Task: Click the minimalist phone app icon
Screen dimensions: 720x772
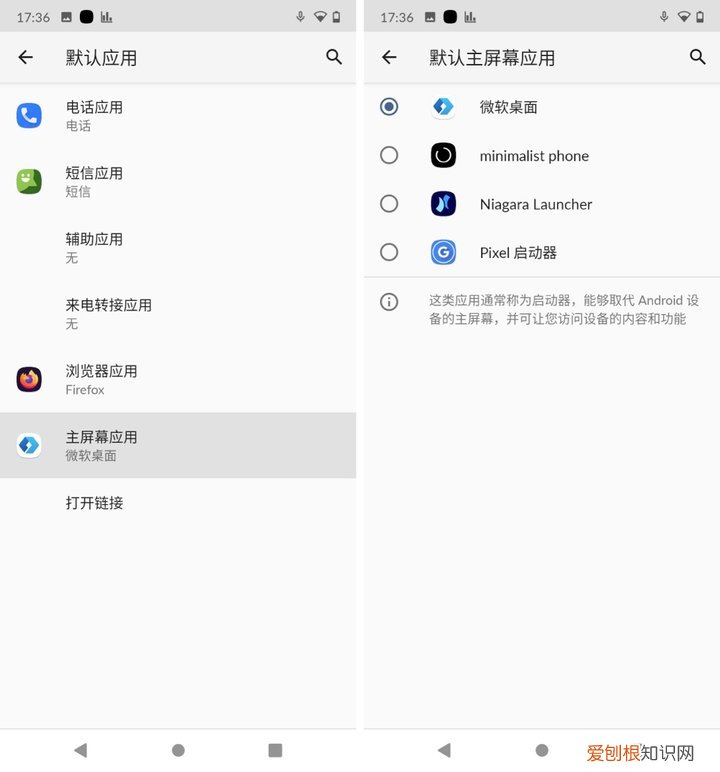Action: [443, 155]
